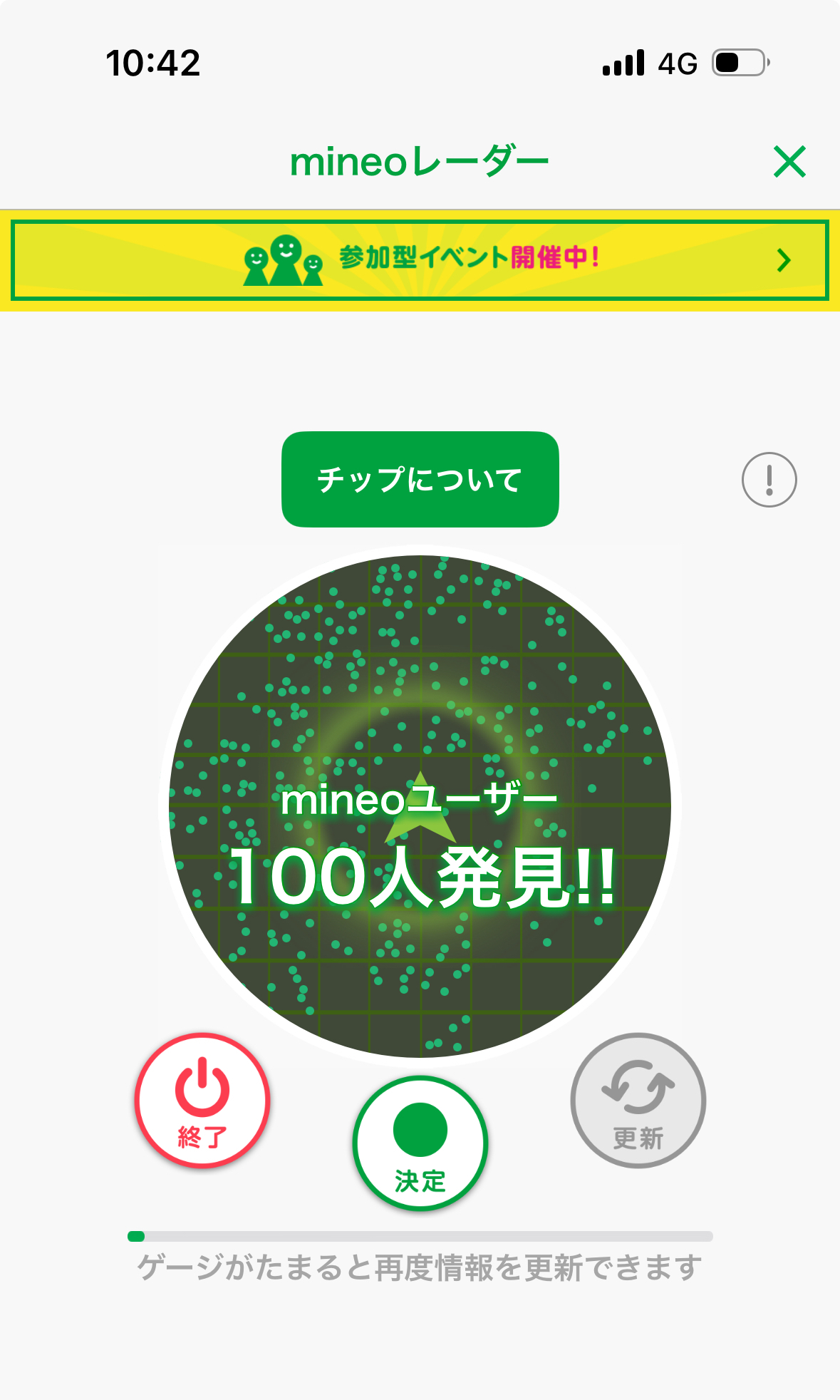Tap the red 終了 power button

coord(202,1100)
